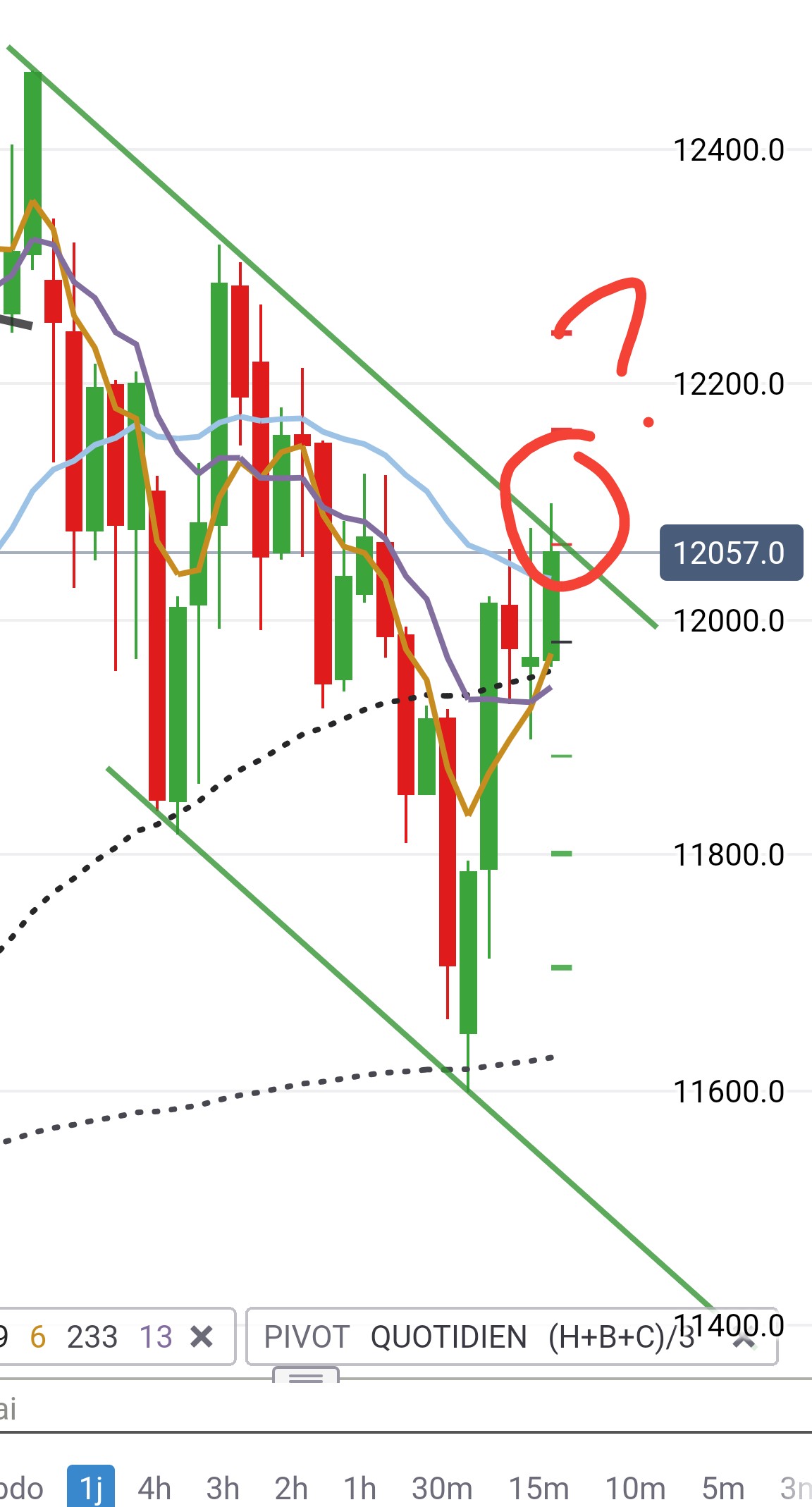Select the 3h timeframe
812x1507 pixels.
(x=223, y=1488)
